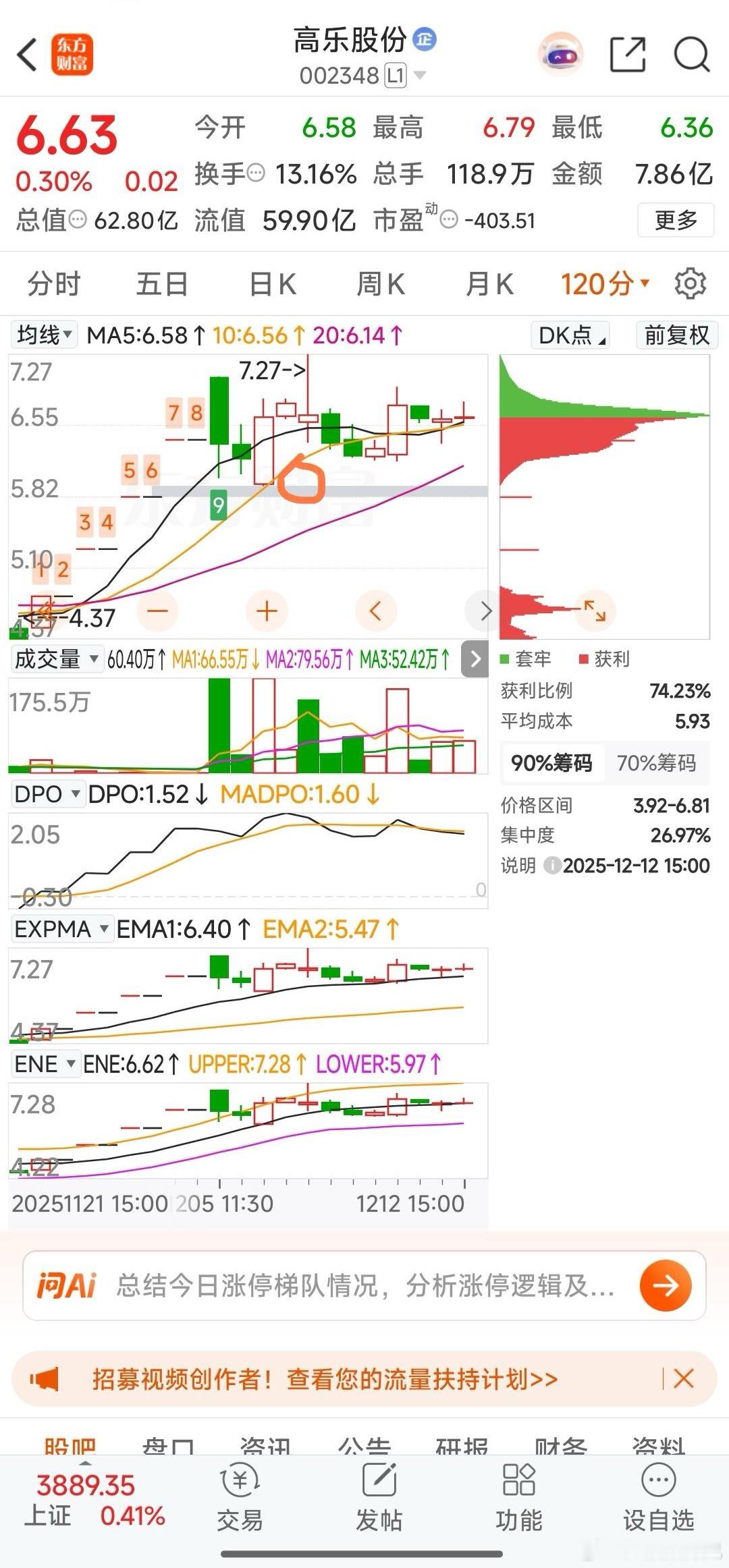Screen dimensions: 729x1568
Task: Expand chip distribution with fullscreen arrows icon
Action: 594,611
